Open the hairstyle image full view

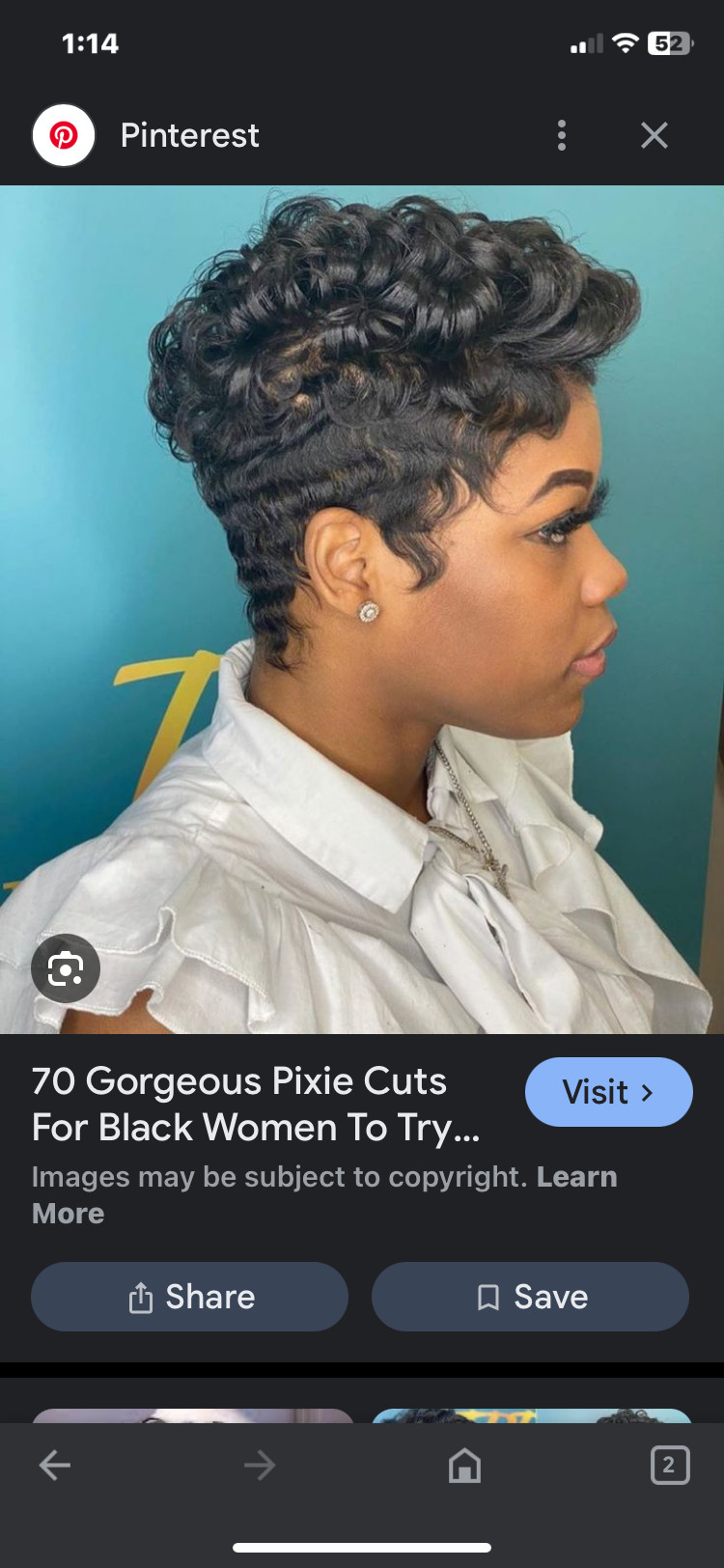362,609
